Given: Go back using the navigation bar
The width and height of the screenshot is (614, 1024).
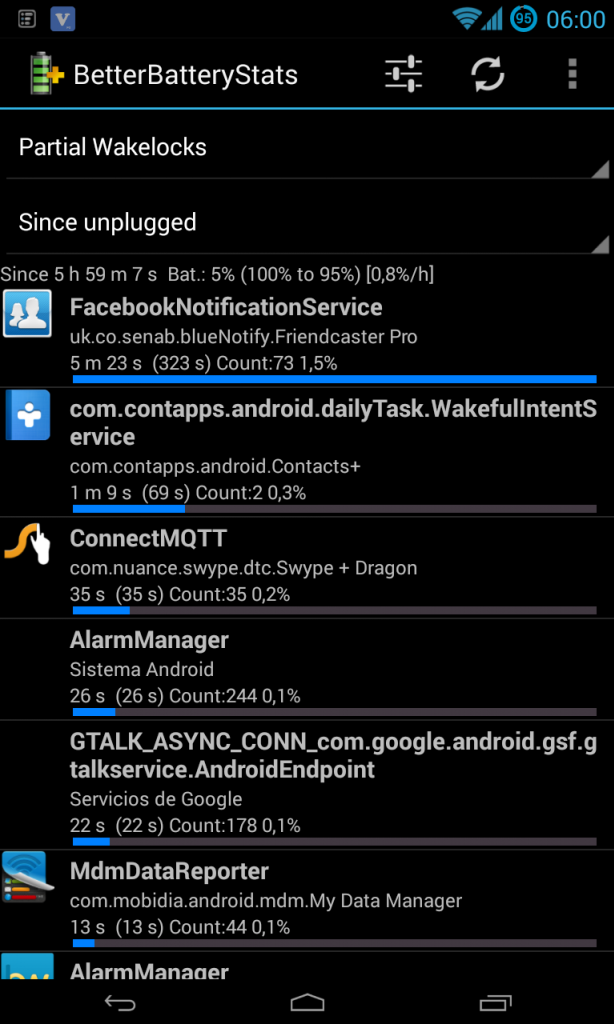Looking at the screenshot, I should (120, 1003).
